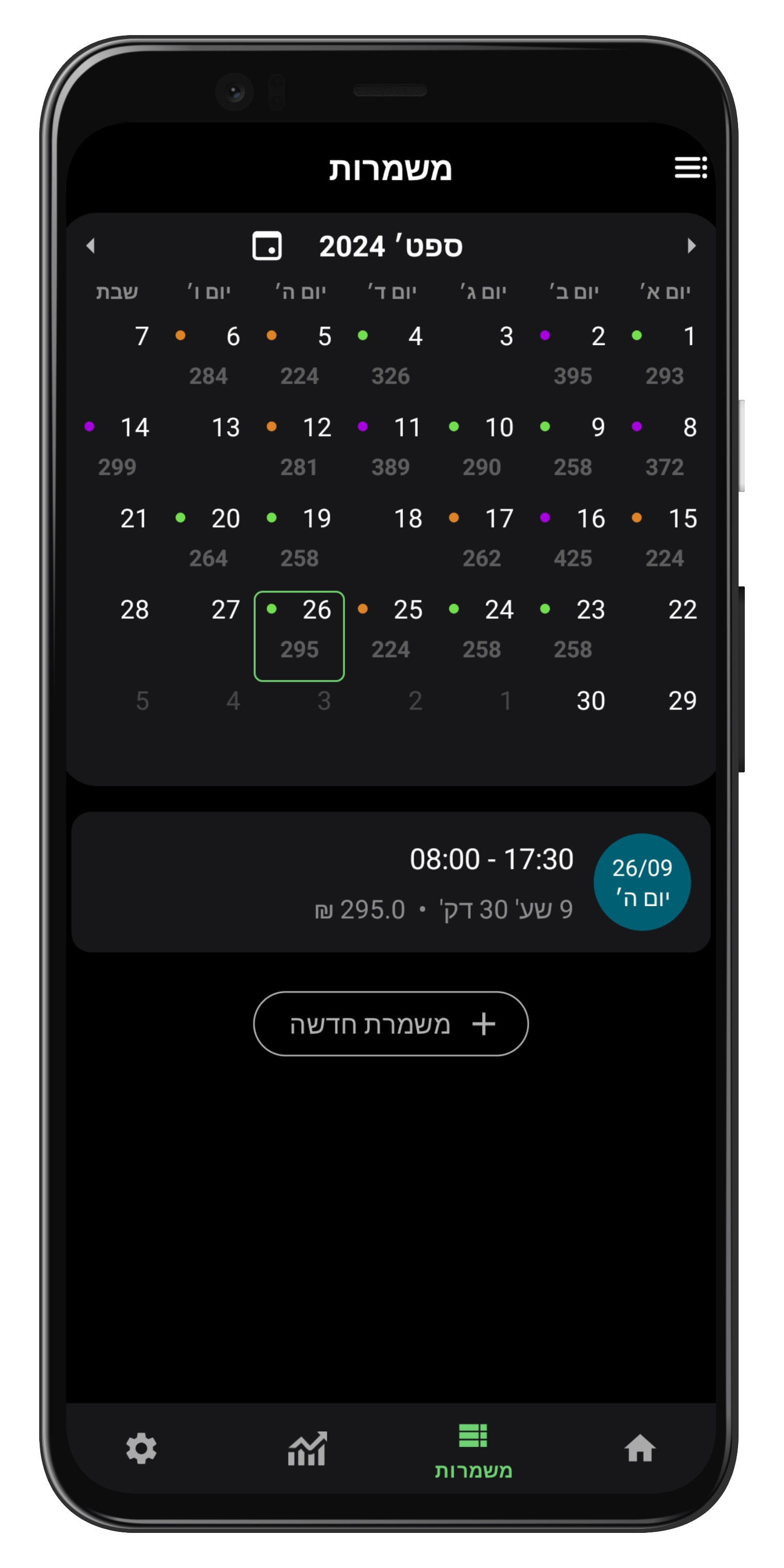Tap the משמרות tab in bottom bar

[x=473, y=1451]
